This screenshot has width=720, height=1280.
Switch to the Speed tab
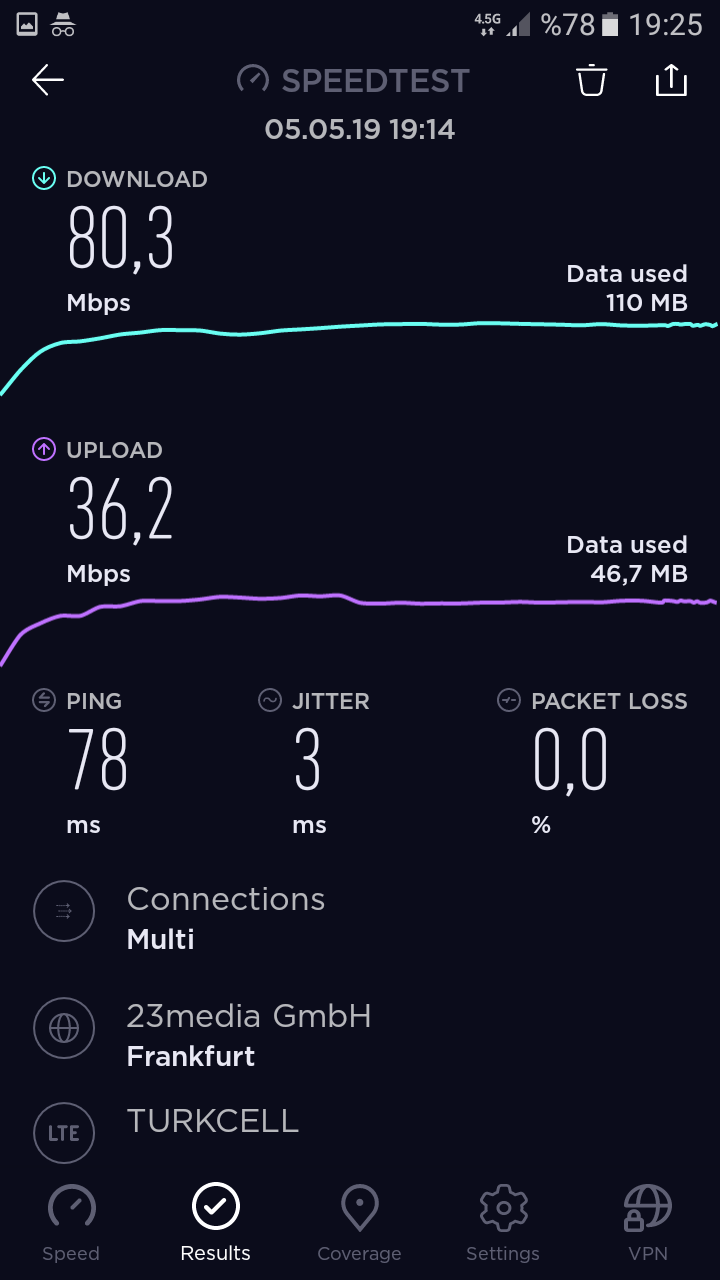(71, 1222)
